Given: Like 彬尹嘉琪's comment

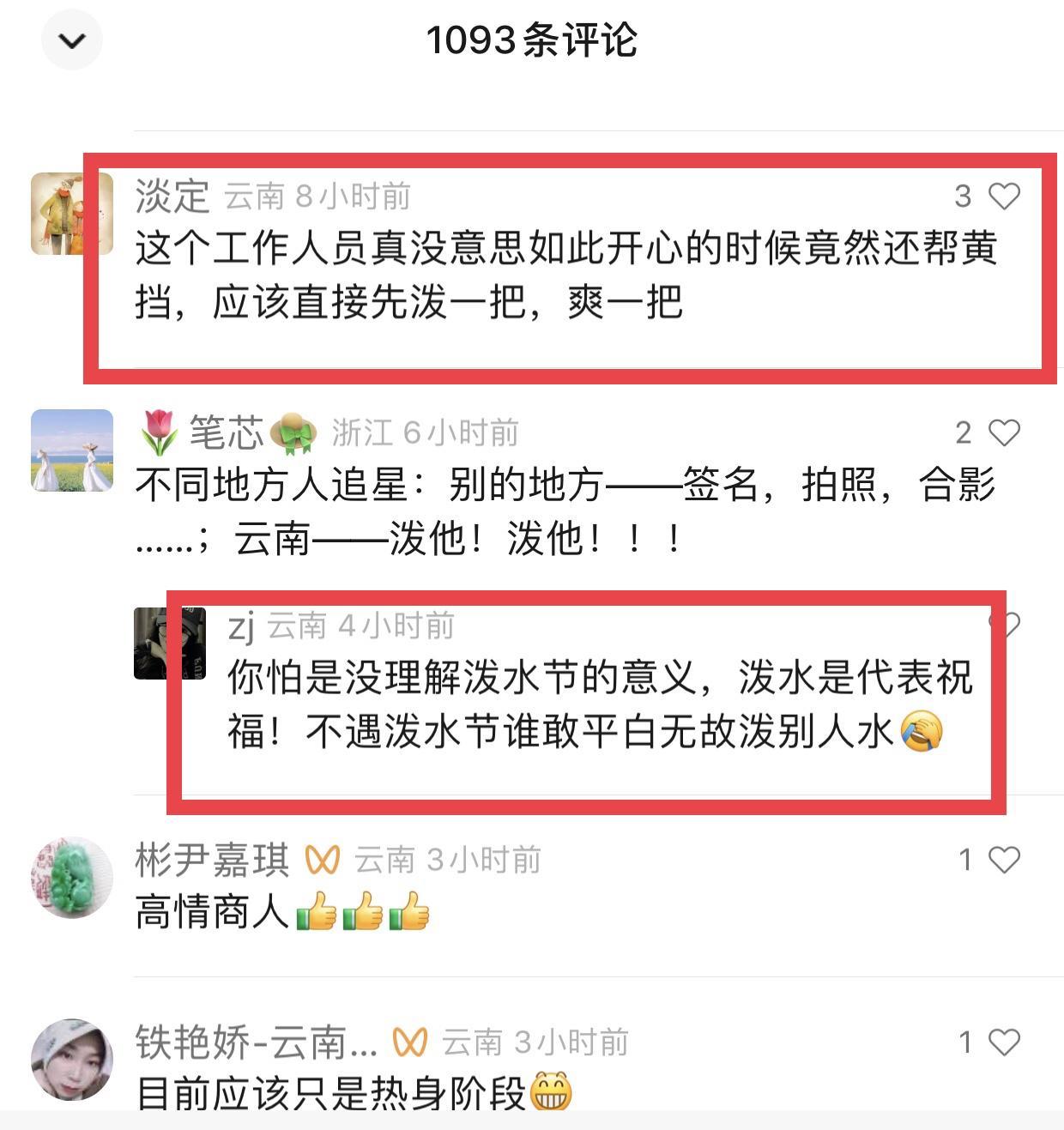Looking at the screenshot, I should (1003, 860).
